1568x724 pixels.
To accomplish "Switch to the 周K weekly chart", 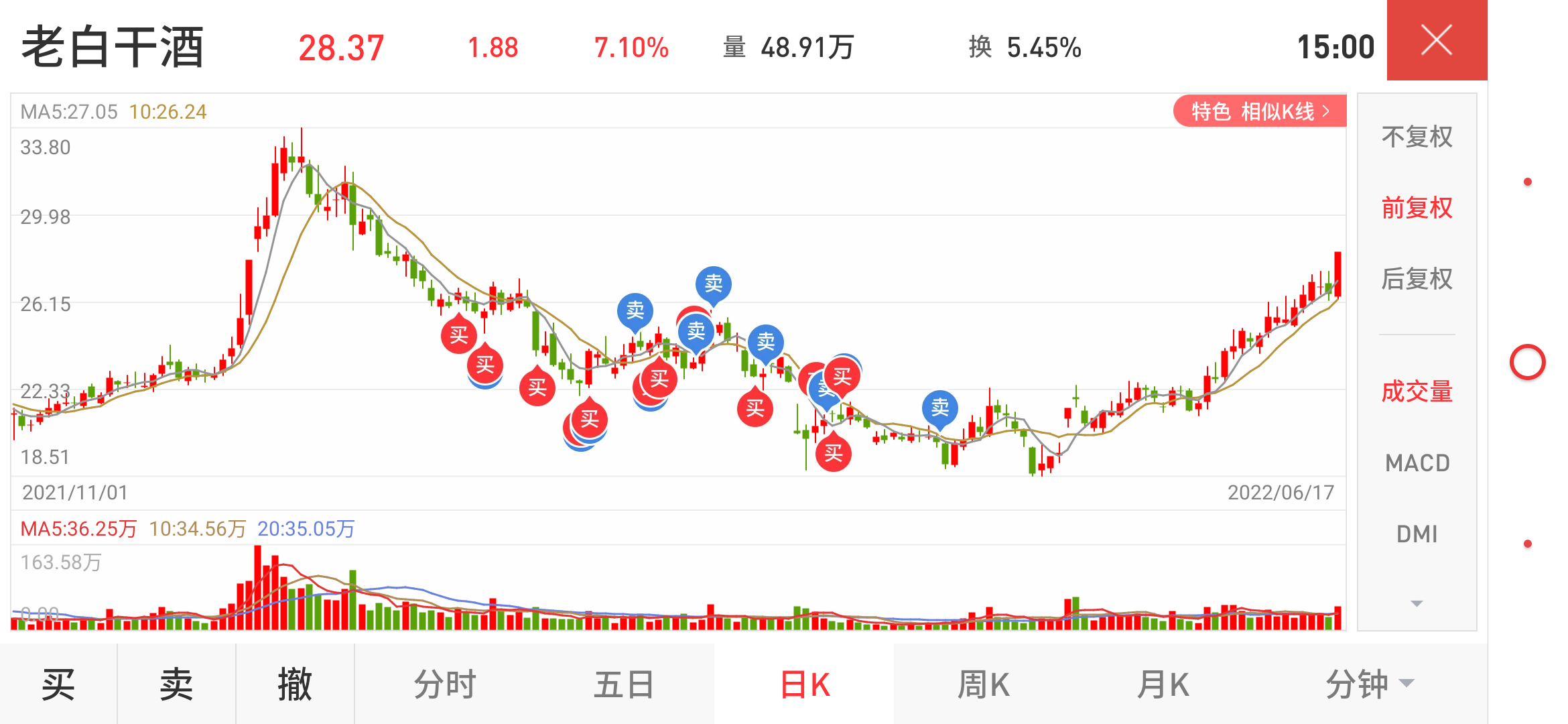I will (x=983, y=684).
